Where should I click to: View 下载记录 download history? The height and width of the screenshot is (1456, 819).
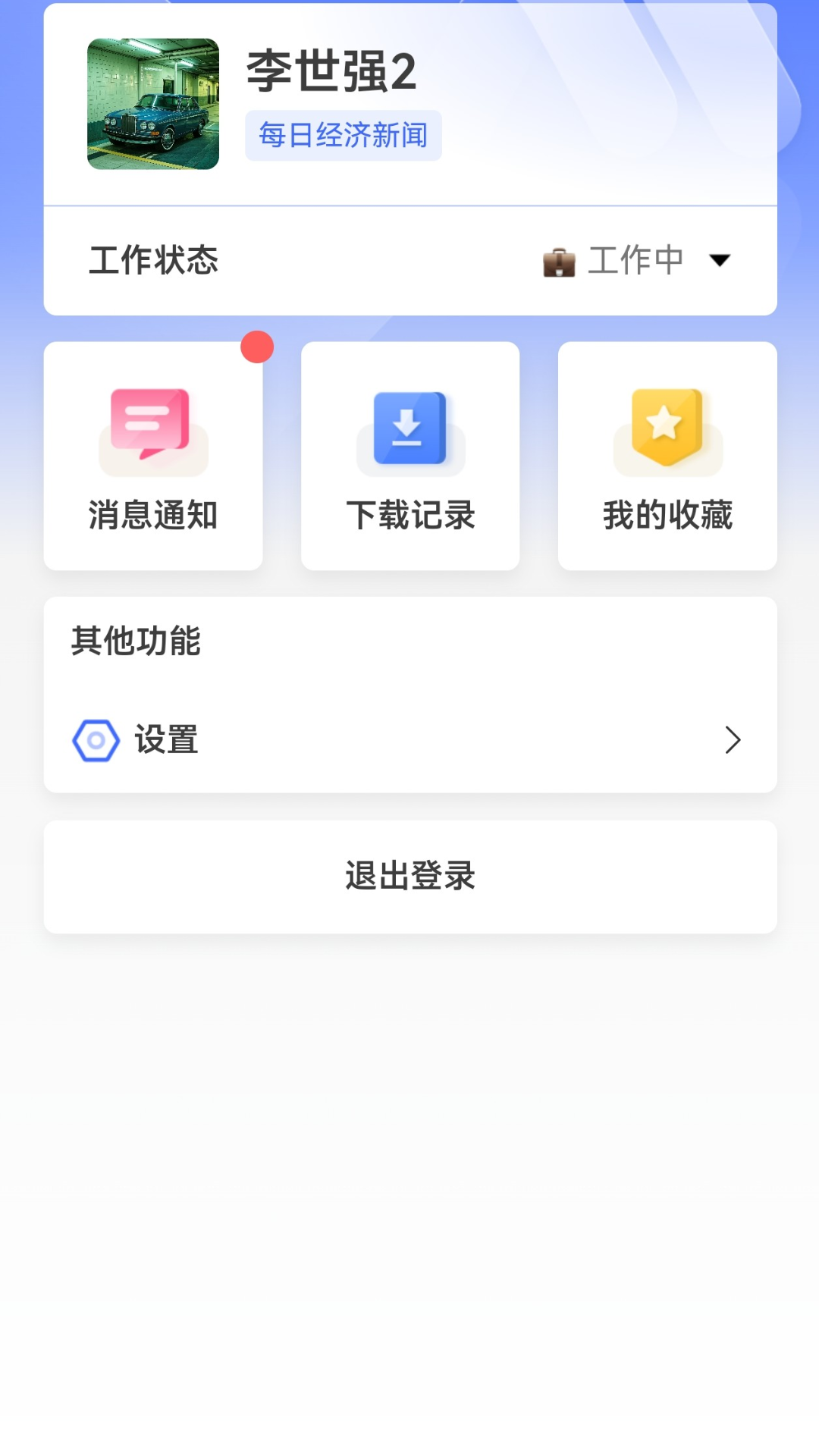tap(410, 456)
